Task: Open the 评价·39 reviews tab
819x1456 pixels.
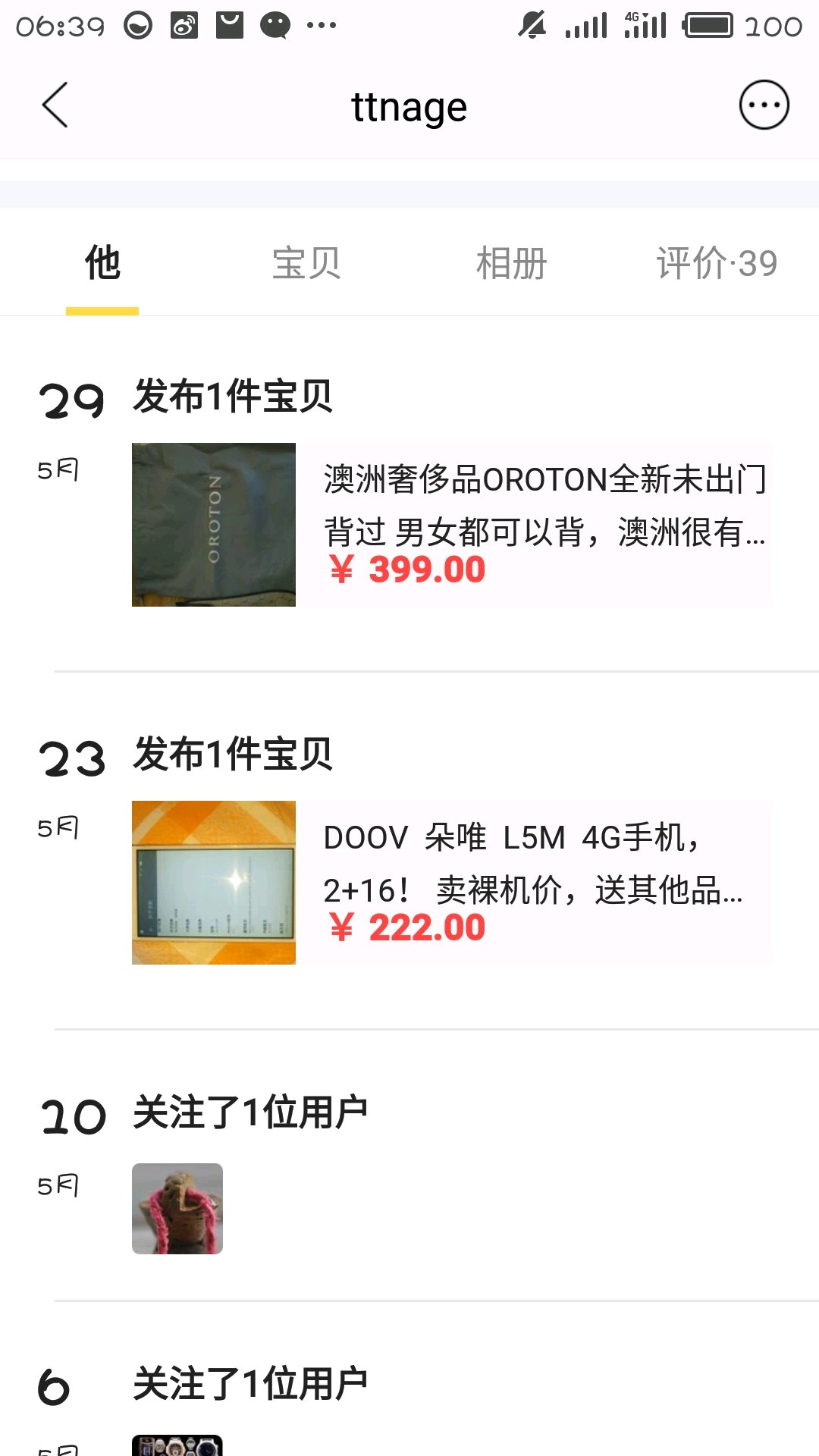Action: click(x=717, y=263)
